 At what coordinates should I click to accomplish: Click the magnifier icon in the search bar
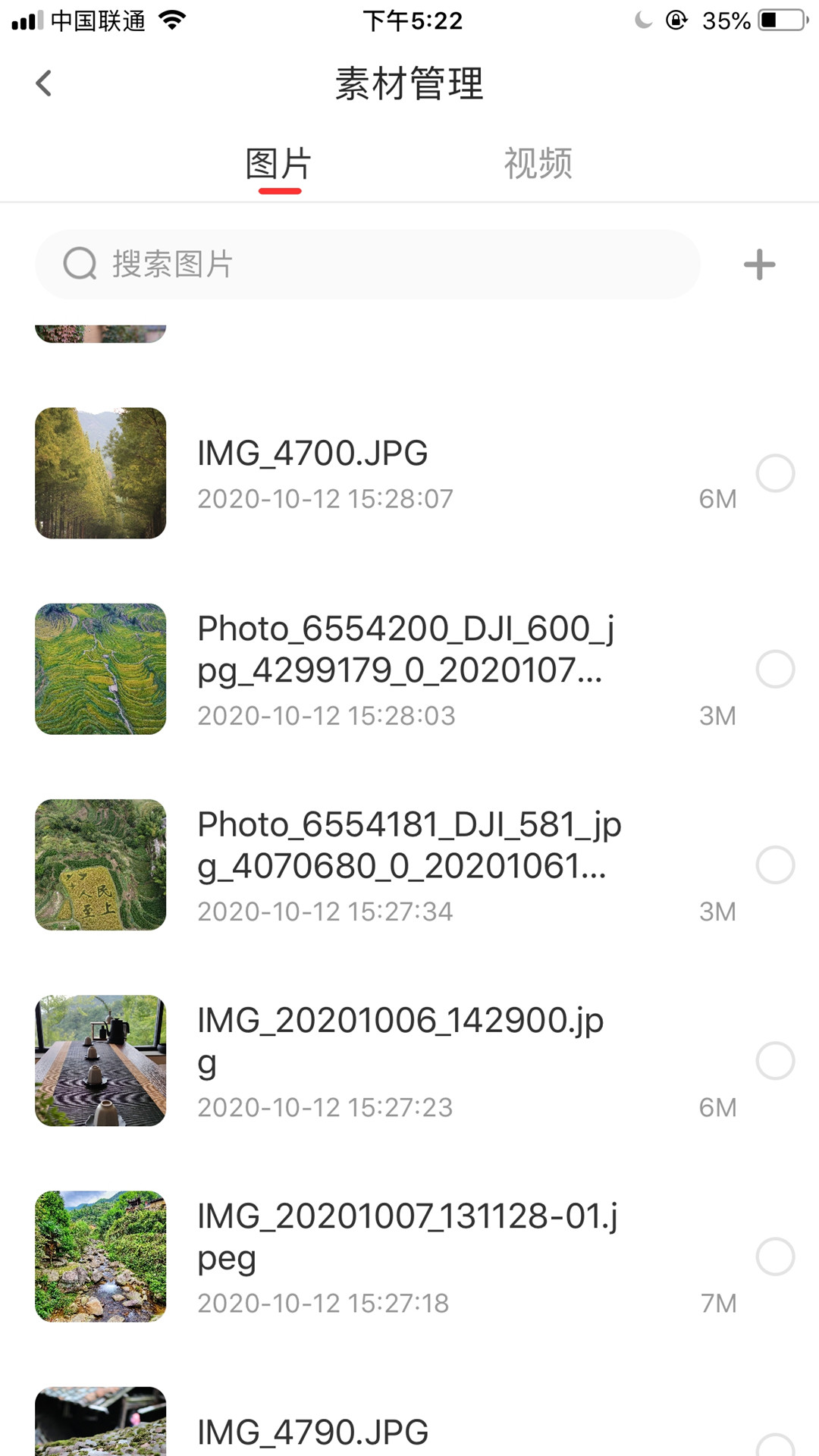80,264
